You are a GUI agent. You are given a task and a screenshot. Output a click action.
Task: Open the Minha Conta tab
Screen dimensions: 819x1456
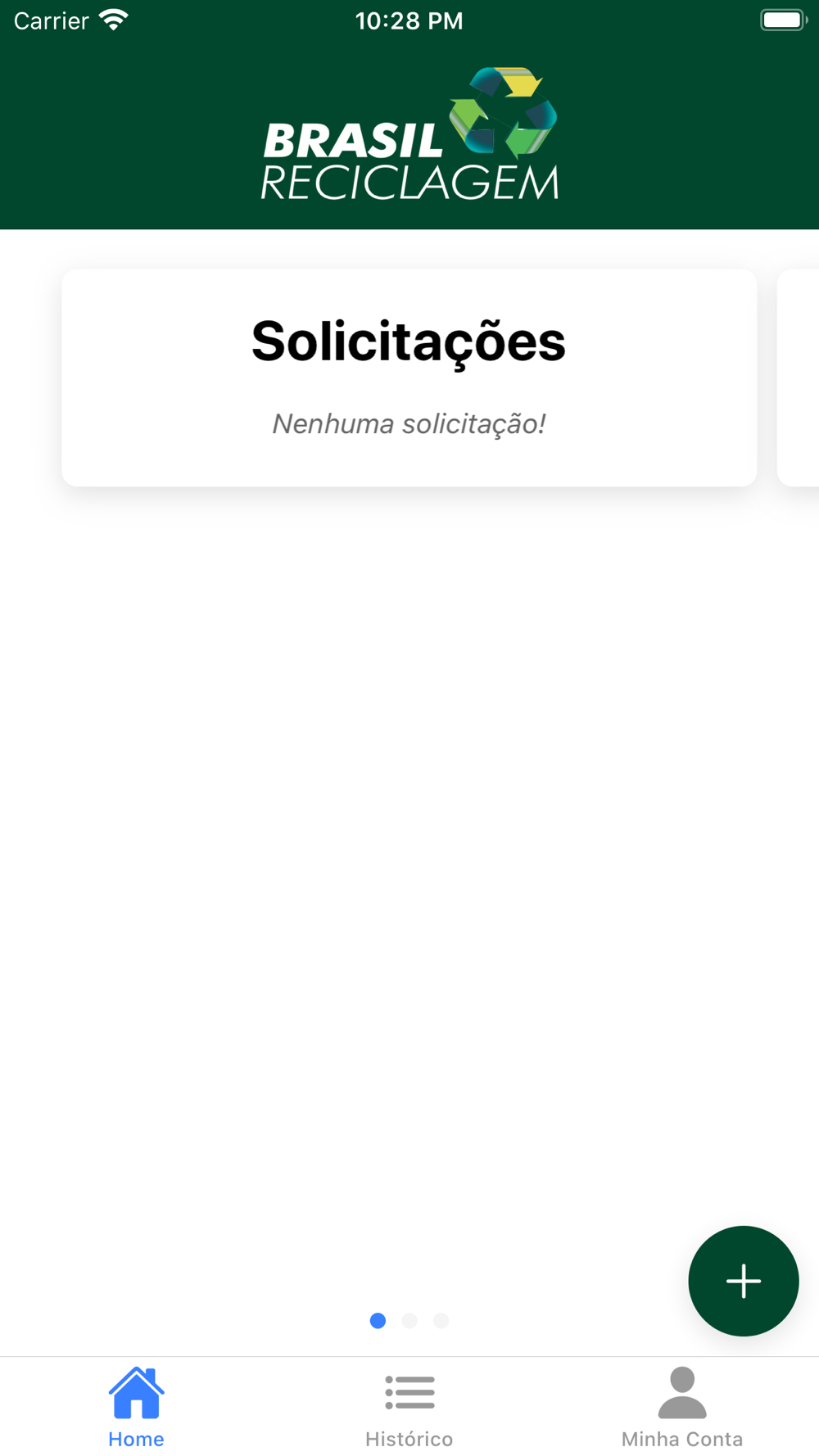click(681, 1408)
